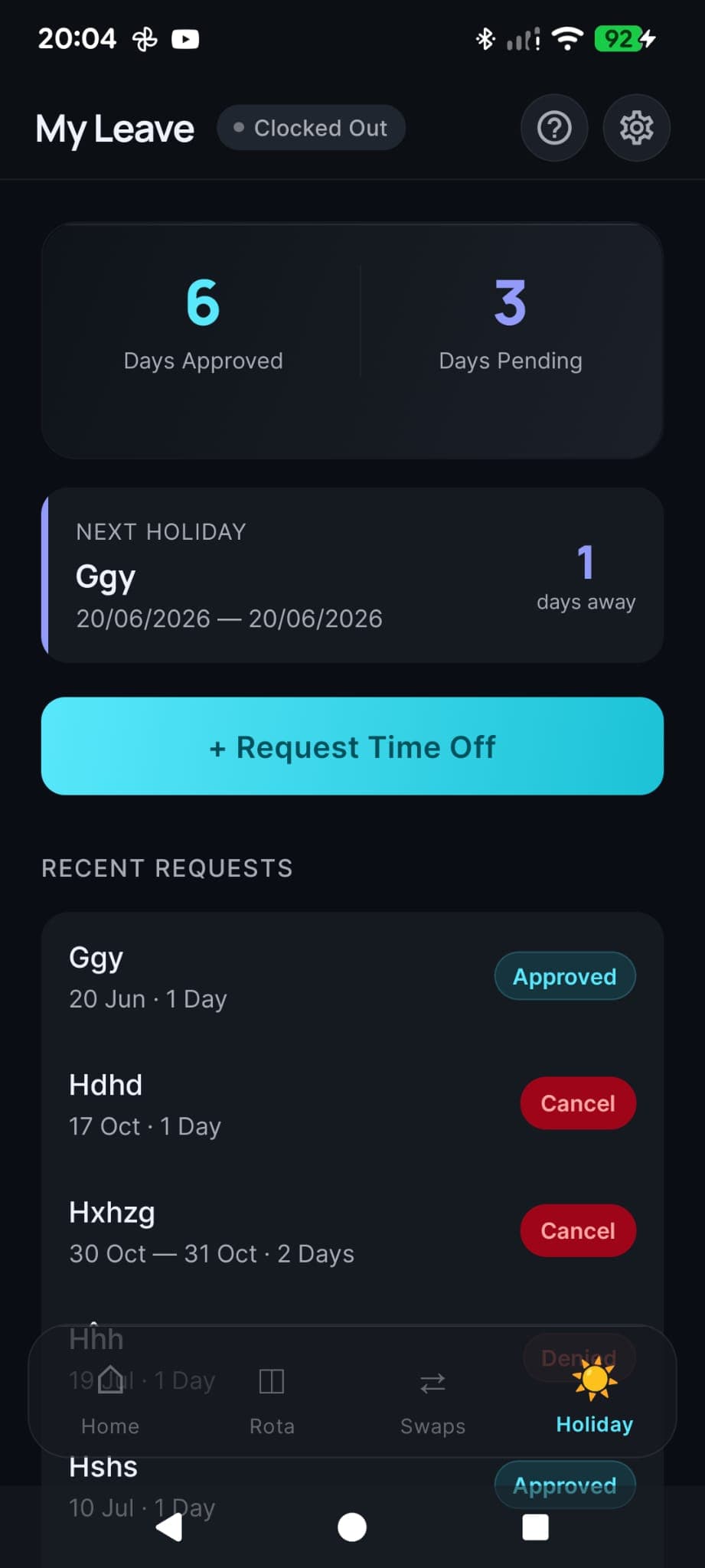The image size is (705, 1568).
Task: Tap the system back button
Action: click(x=169, y=1527)
